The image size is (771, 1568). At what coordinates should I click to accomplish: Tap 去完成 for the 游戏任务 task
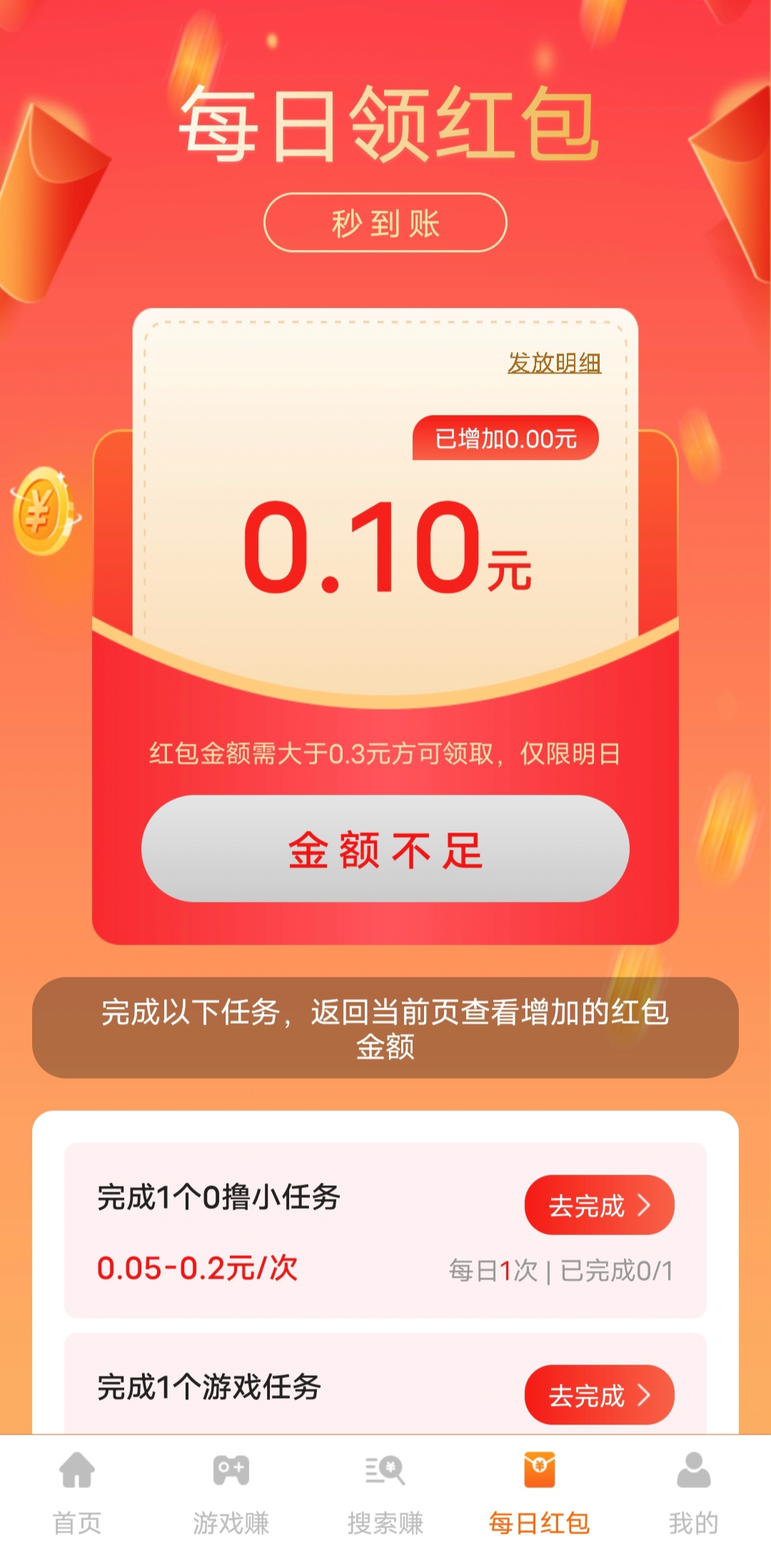(599, 1395)
